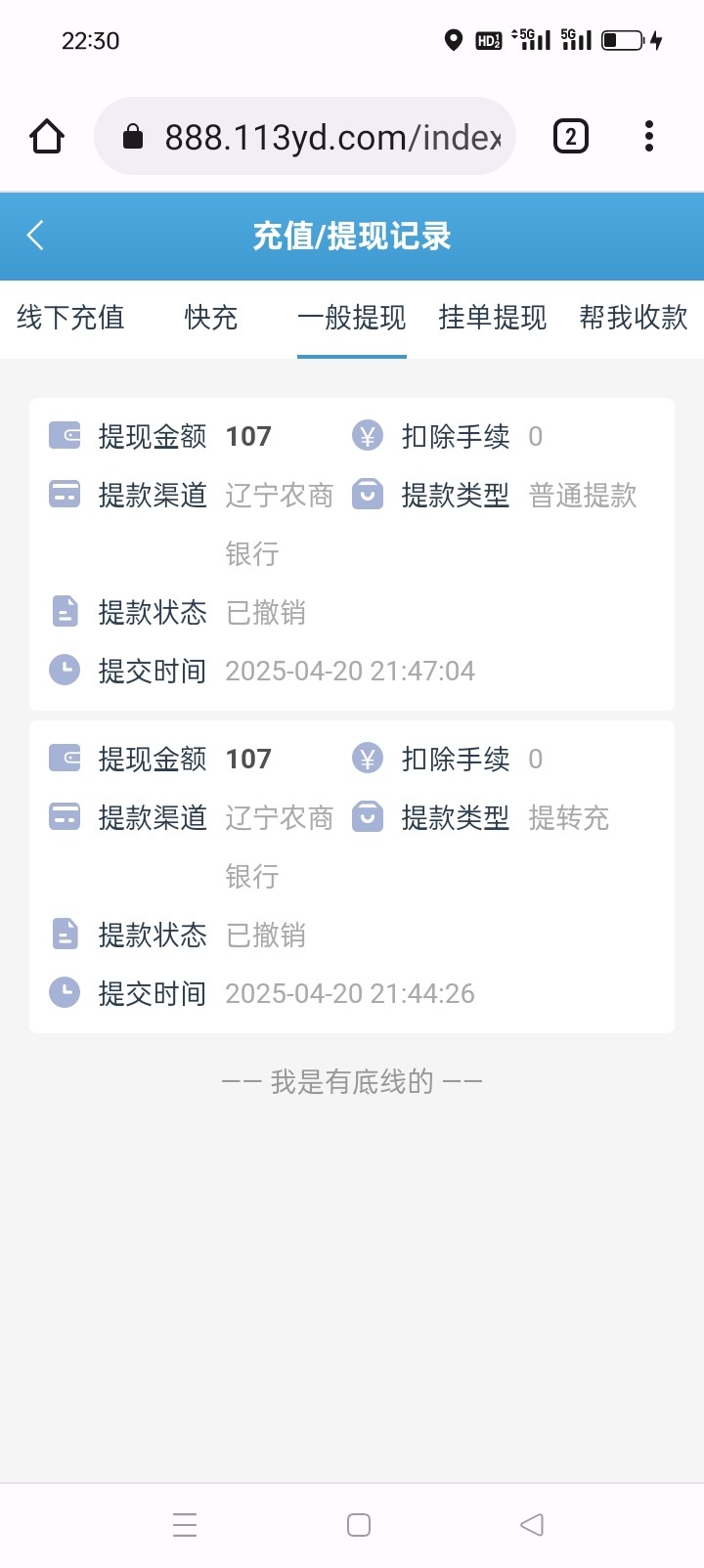Image resolution: width=704 pixels, height=1568 pixels.
Task: Switch to the 快充 tab
Action: [x=211, y=318]
